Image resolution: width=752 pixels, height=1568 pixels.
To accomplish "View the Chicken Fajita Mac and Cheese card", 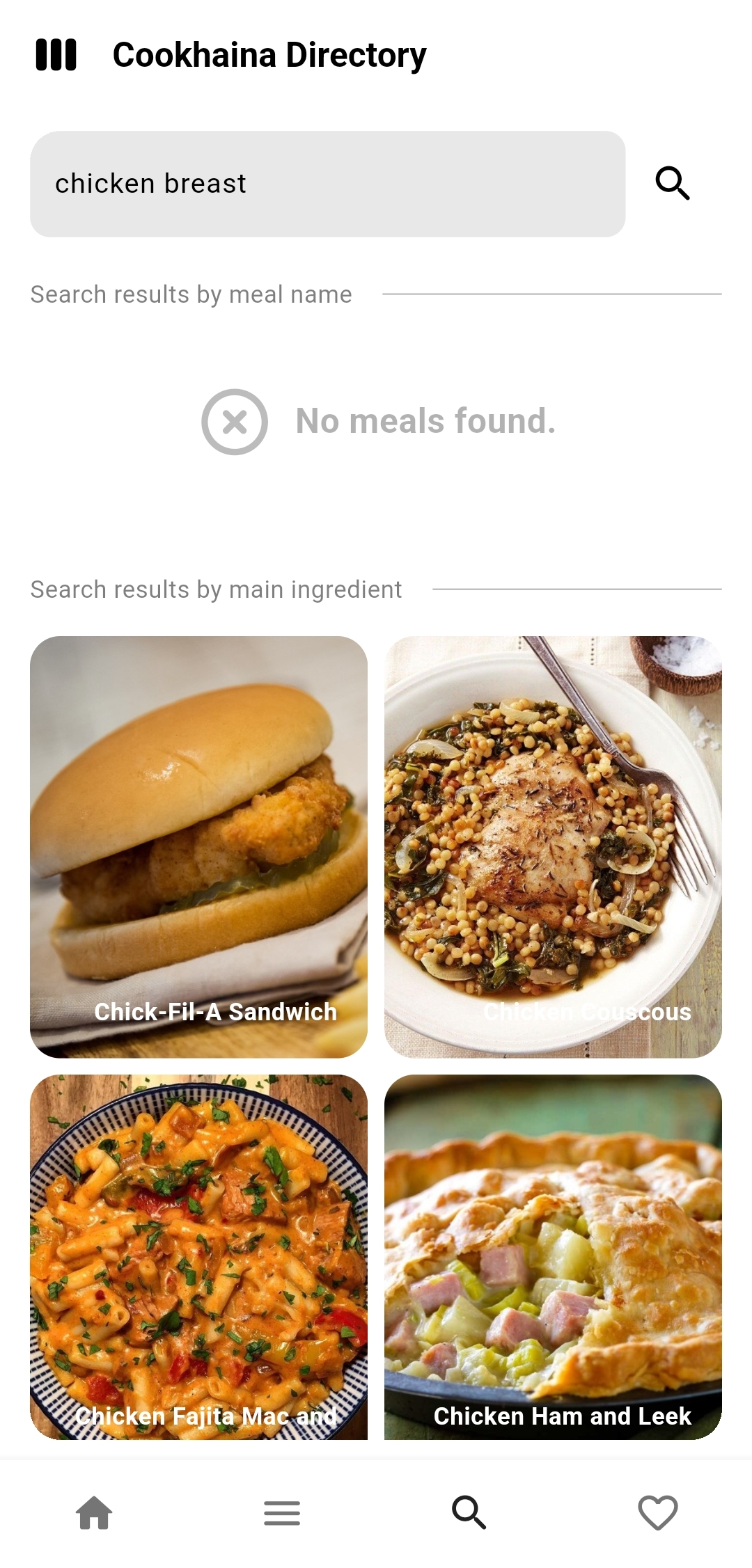I will point(198,1257).
